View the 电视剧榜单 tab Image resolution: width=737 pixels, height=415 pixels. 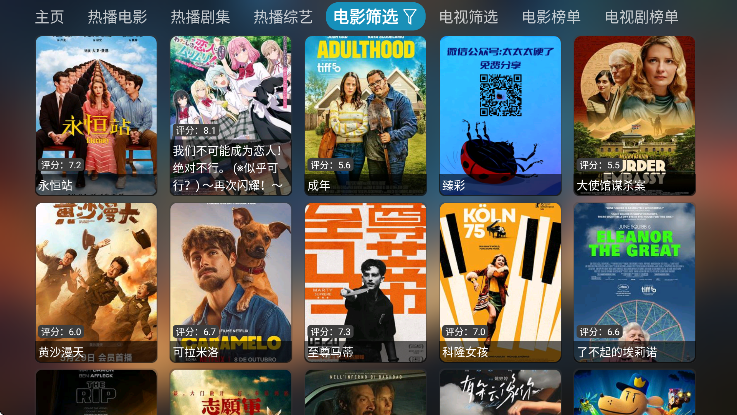coord(641,17)
